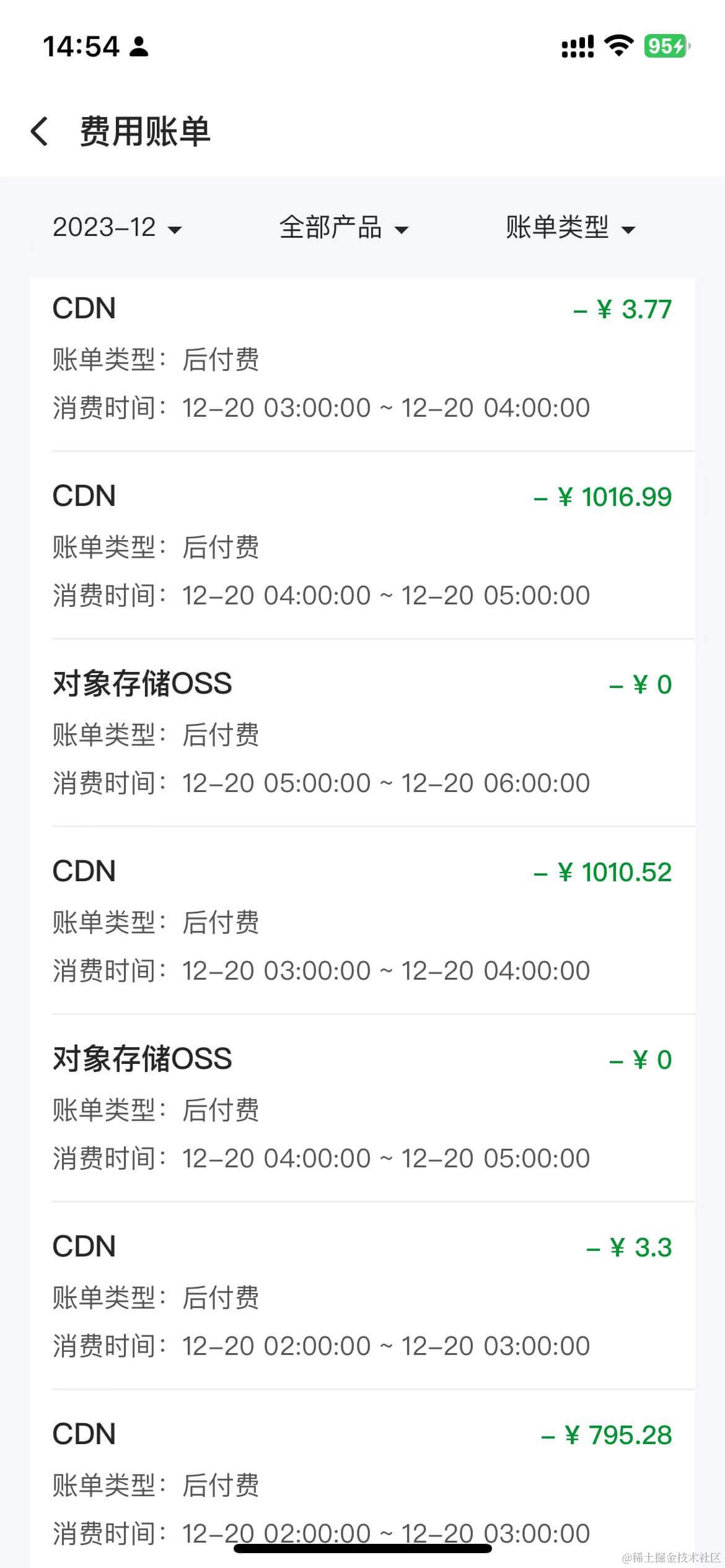Image resolution: width=725 pixels, height=1568 pixels.
Task: Go back from the 费用账单 page
Action: (x=40, y=132)
